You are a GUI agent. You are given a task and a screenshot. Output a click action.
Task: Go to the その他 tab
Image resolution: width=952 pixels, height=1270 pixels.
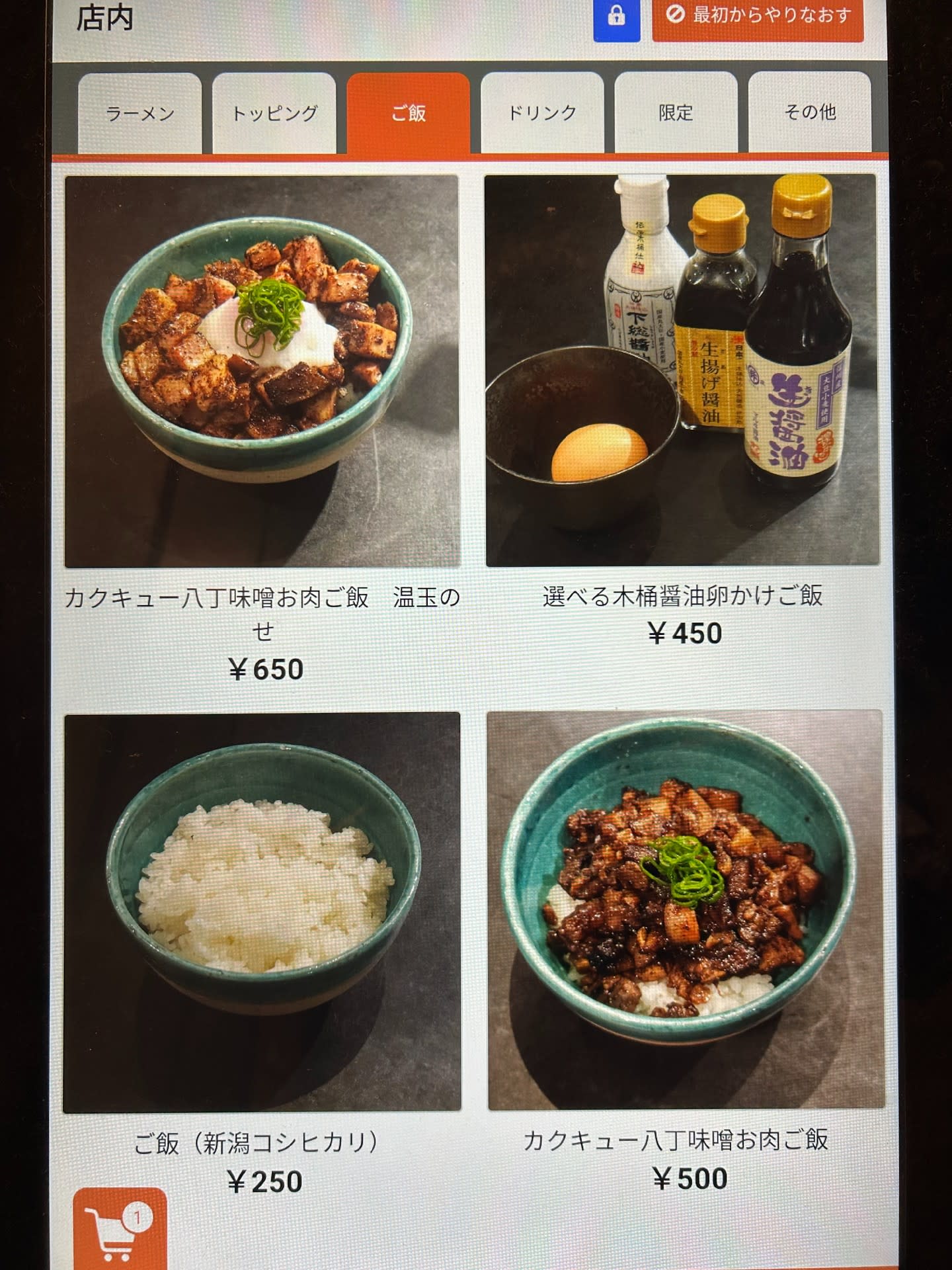click(x=810, y=114)
